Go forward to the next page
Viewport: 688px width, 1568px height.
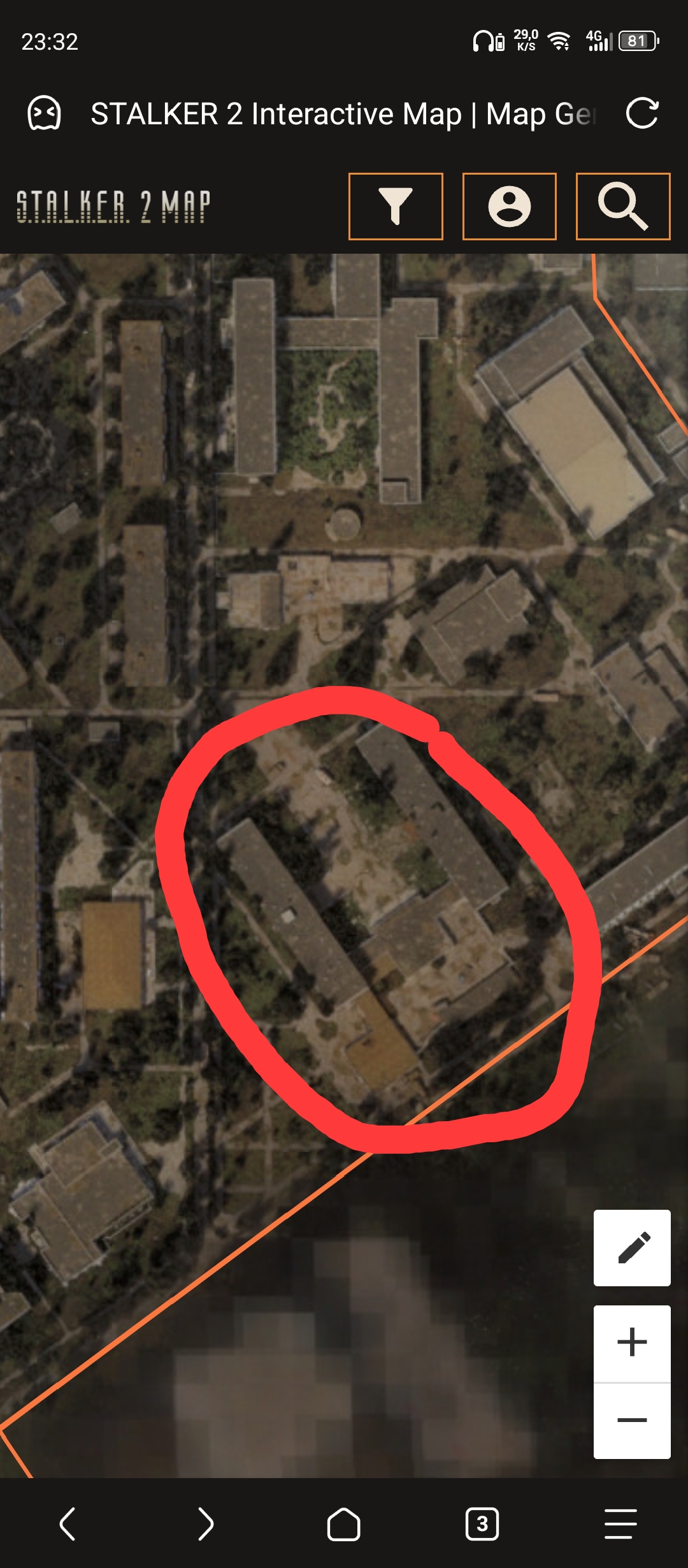(x=205, y=1524)
